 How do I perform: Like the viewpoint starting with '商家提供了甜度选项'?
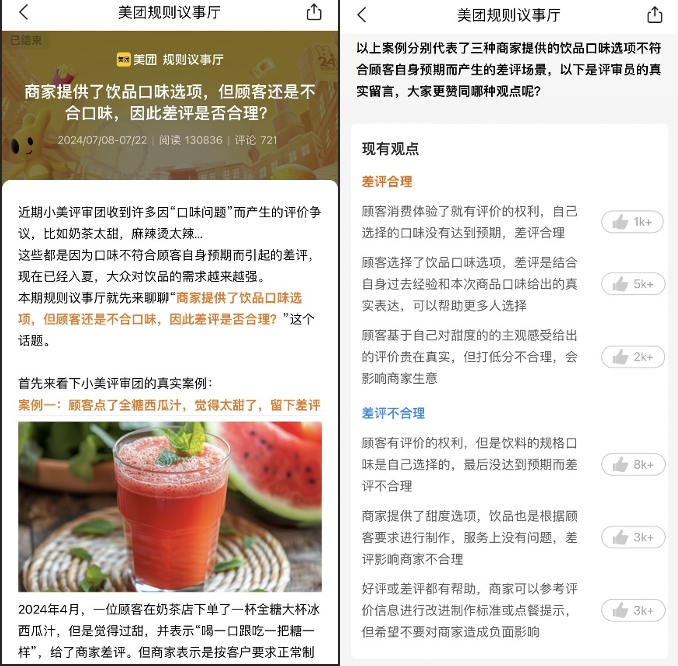point(633,537)
